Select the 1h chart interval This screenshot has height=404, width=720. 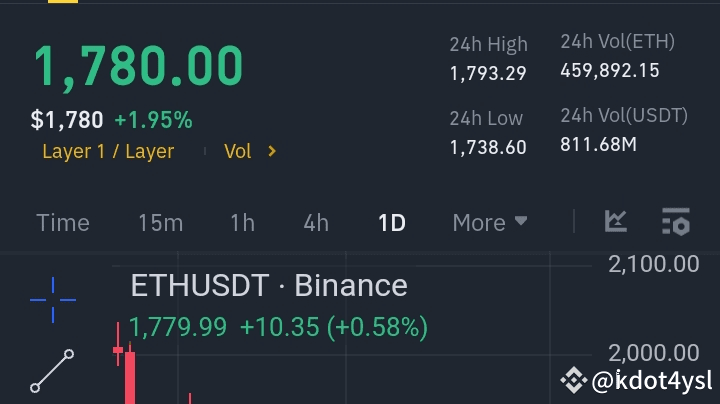tap(242, 222)
